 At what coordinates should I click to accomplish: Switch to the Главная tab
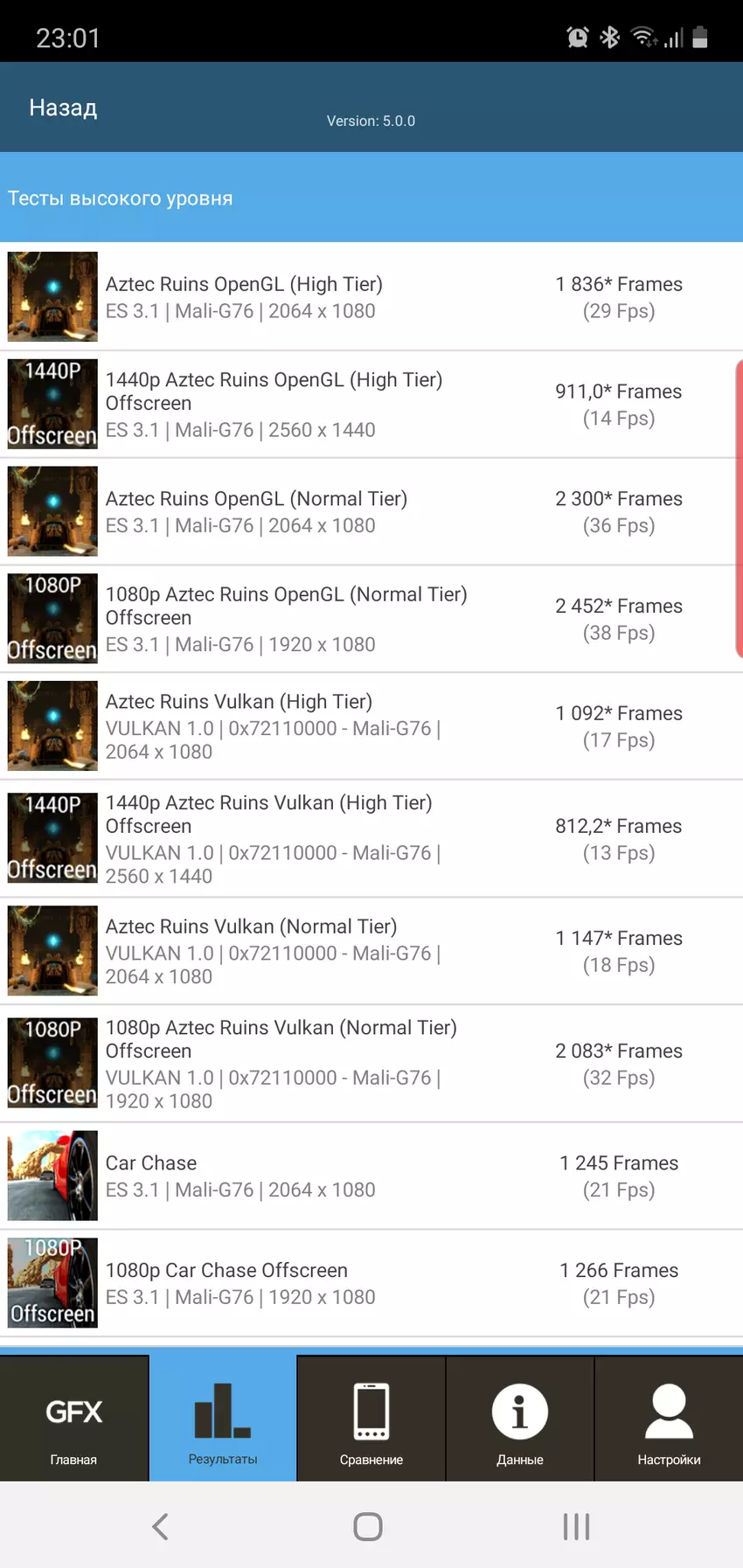tap(74, 1419)
